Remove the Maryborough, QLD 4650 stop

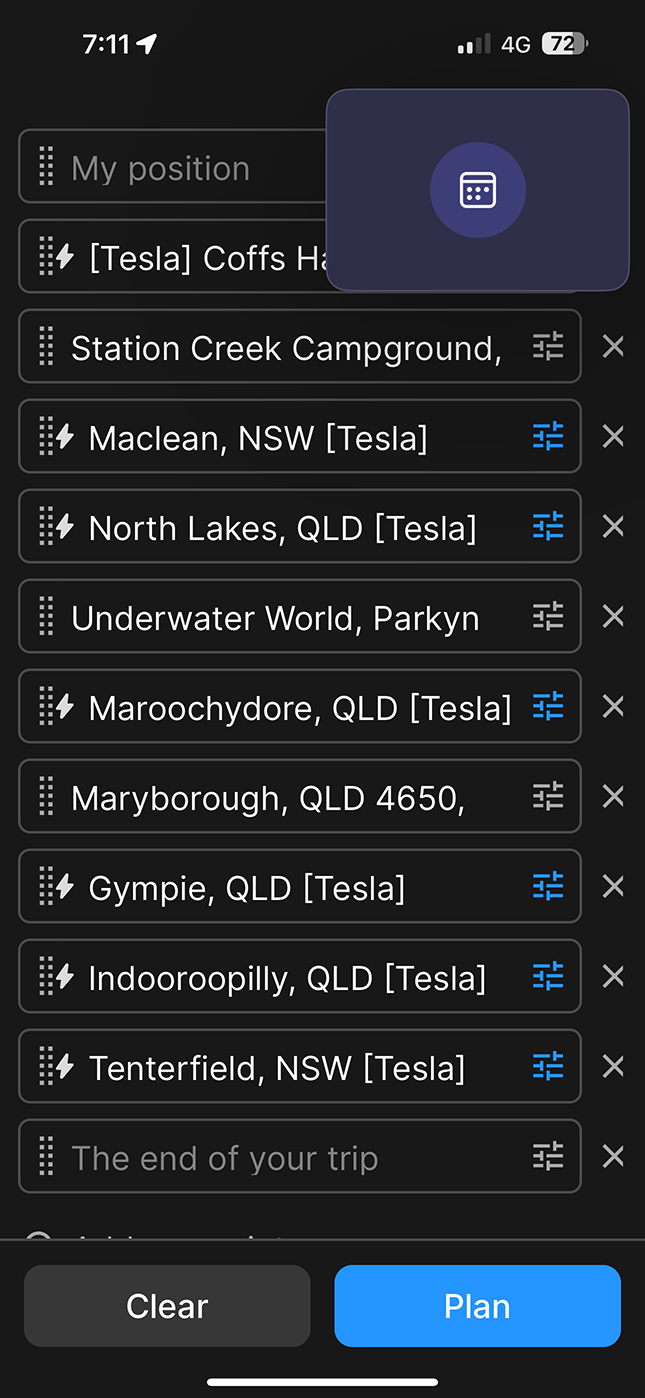point(613,796)
